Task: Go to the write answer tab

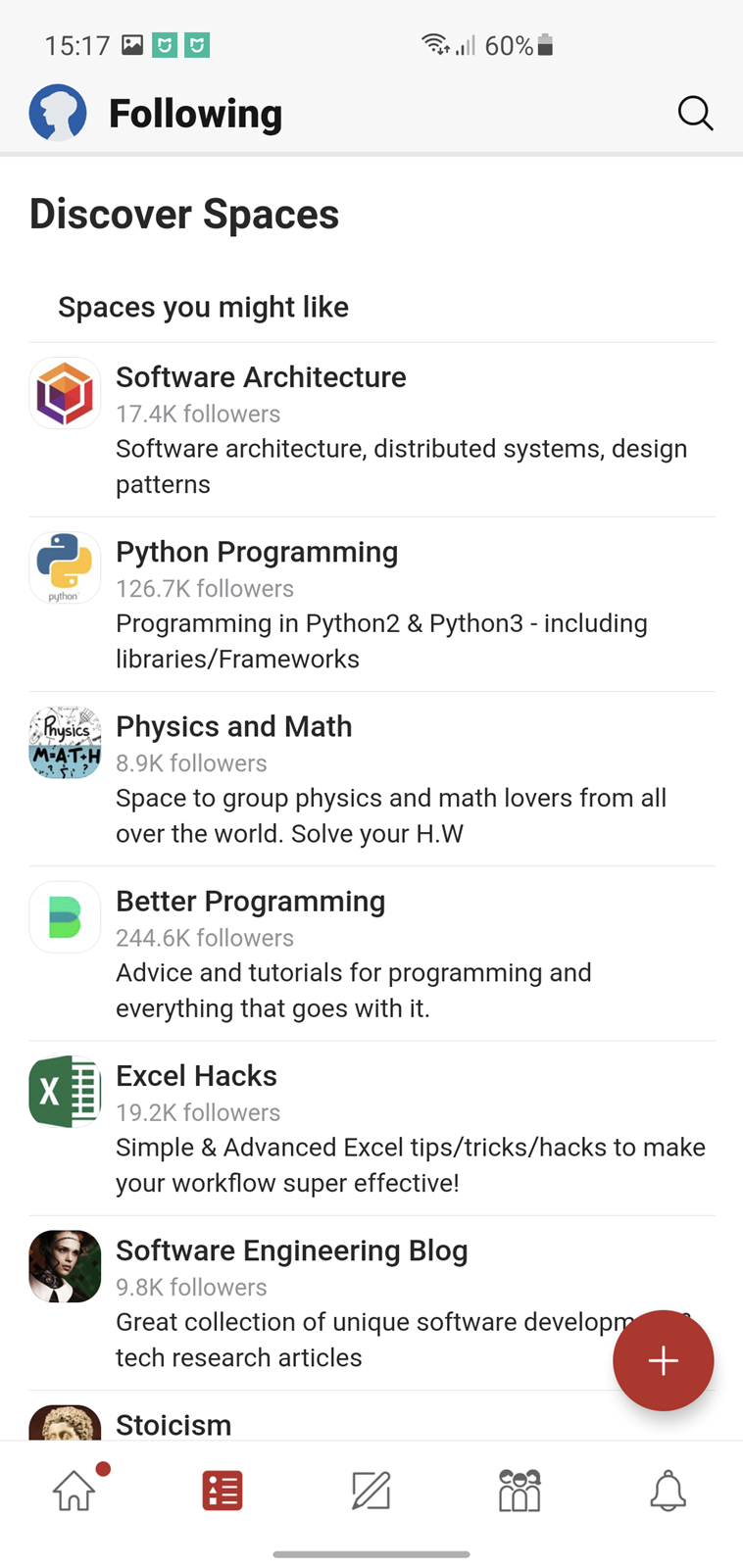Action: (371, 1491)
